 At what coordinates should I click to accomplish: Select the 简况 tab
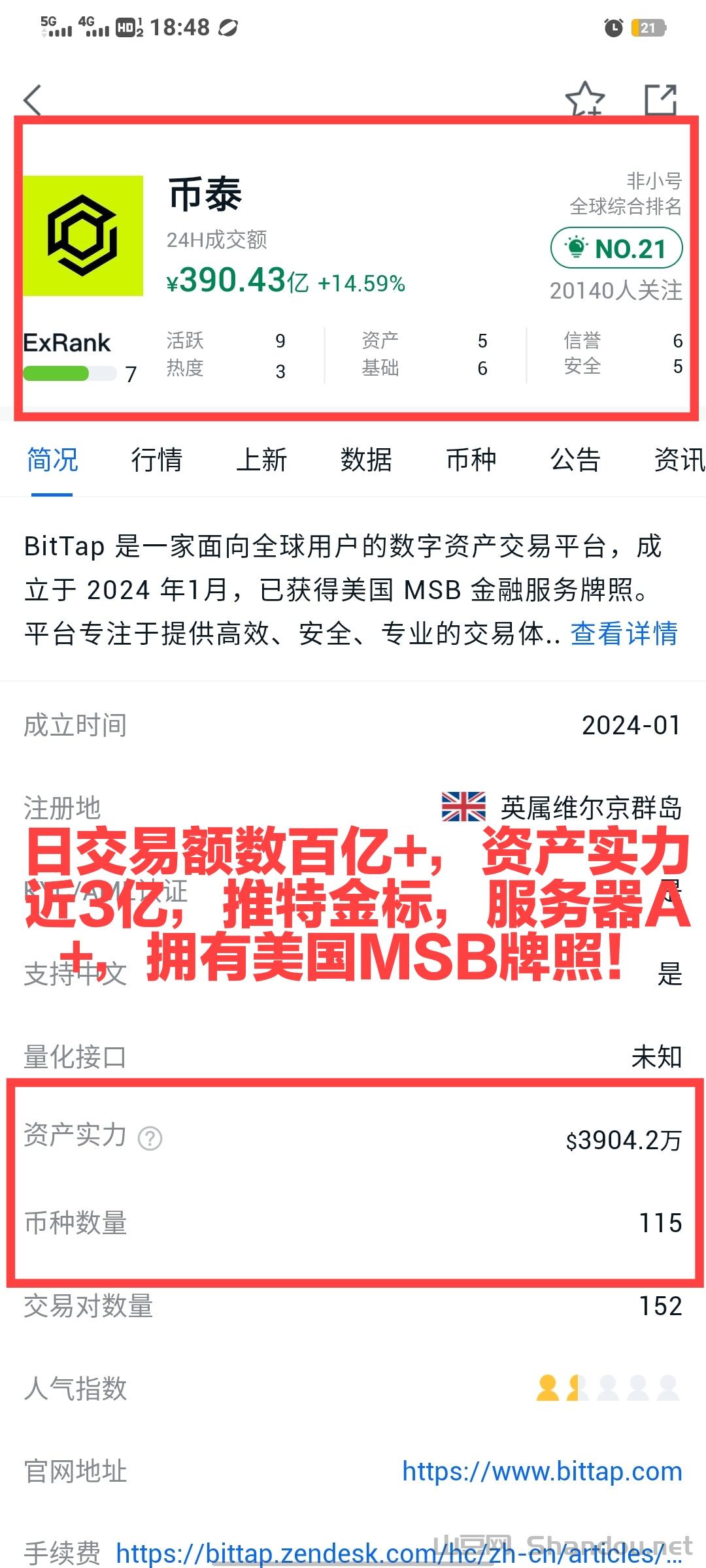click(52, 459)
